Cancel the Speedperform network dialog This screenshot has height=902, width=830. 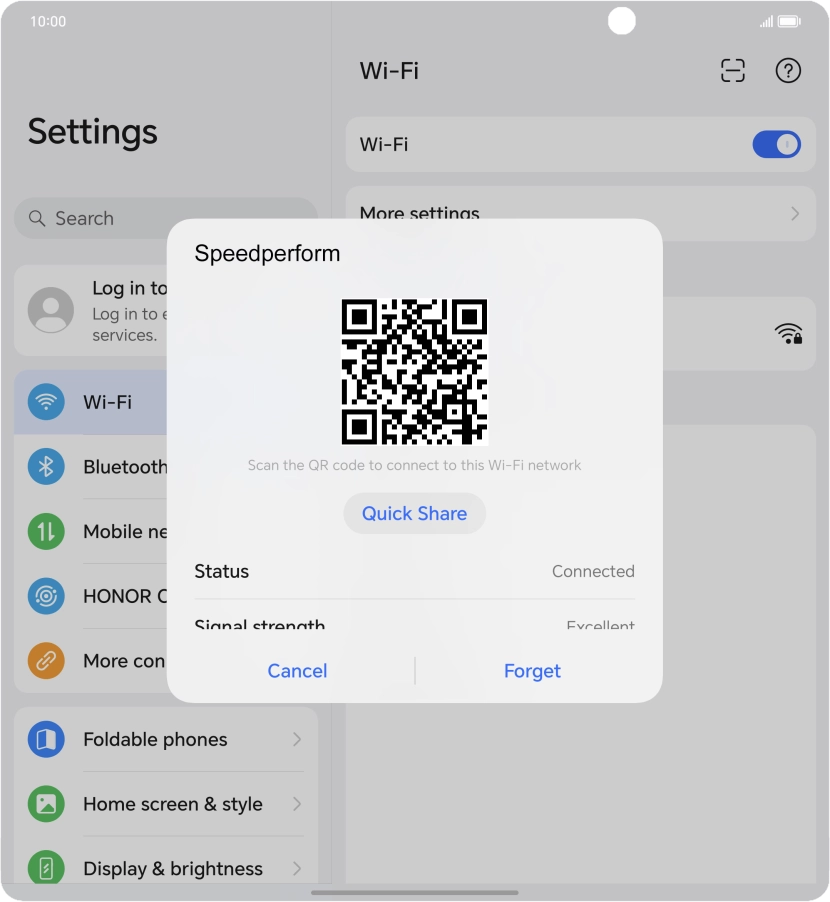tap(297, 671)
